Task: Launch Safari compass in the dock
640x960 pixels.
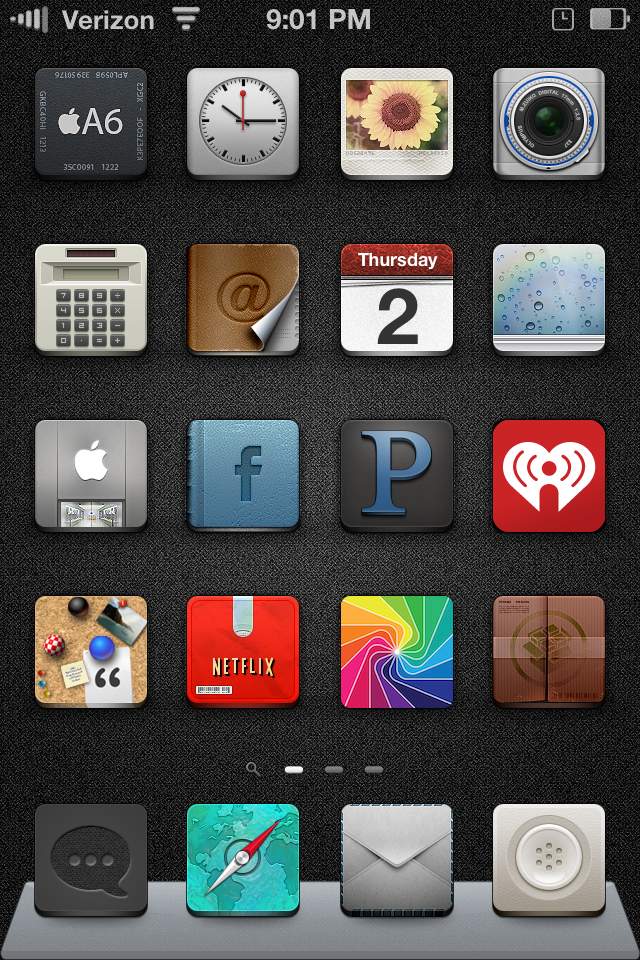Action: pyautogui.click(x=243, y=859)
